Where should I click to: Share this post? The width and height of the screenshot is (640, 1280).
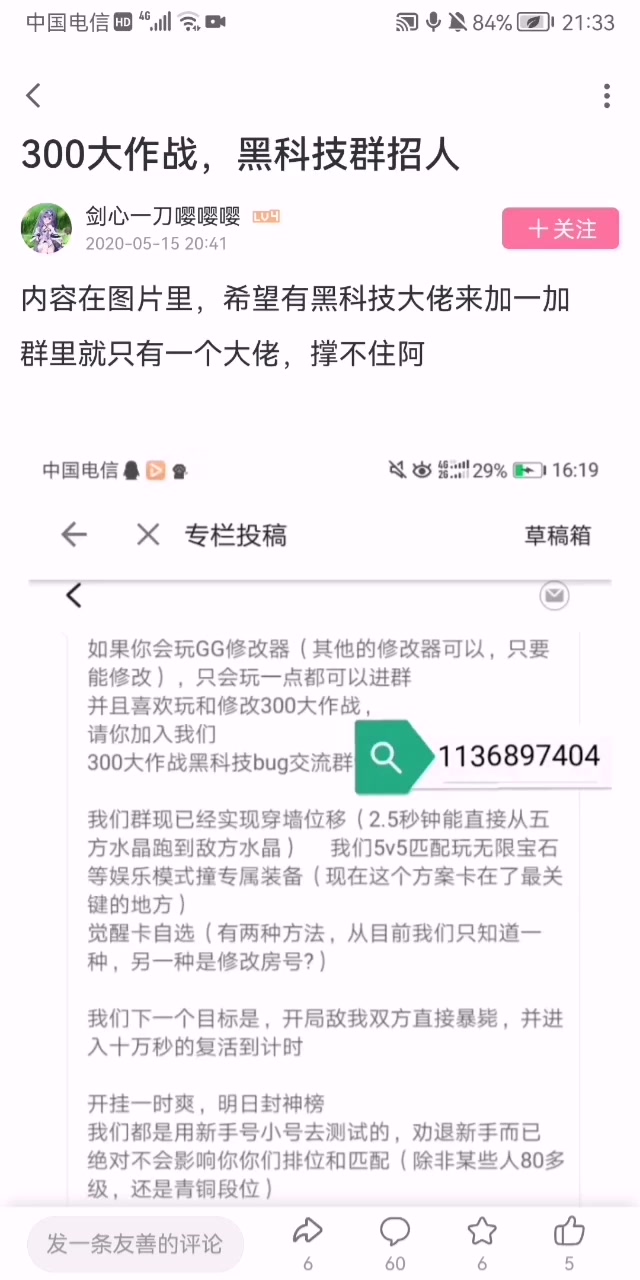point(307,1232)
